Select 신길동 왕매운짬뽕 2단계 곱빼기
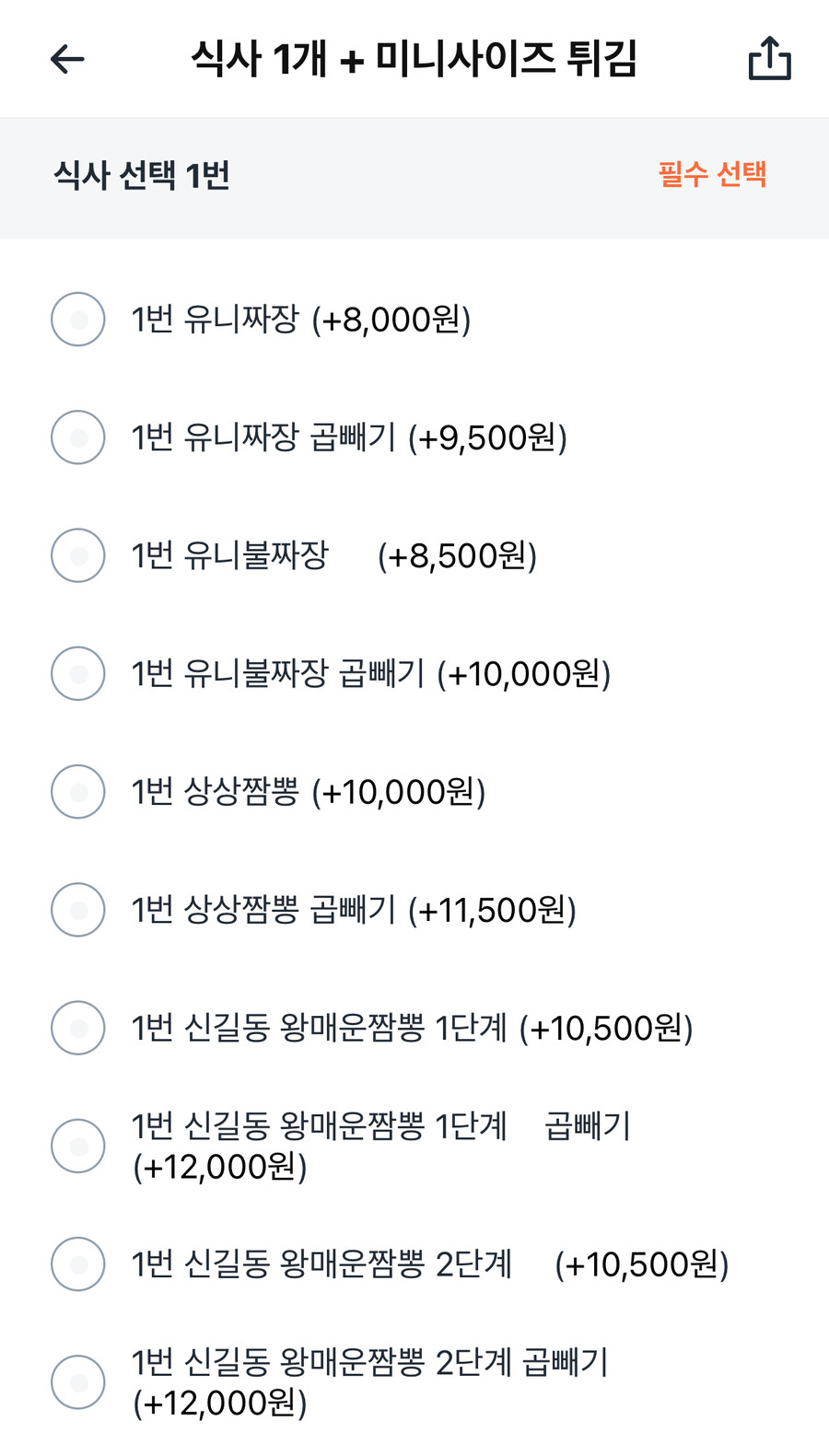 tap(77, 1381)
